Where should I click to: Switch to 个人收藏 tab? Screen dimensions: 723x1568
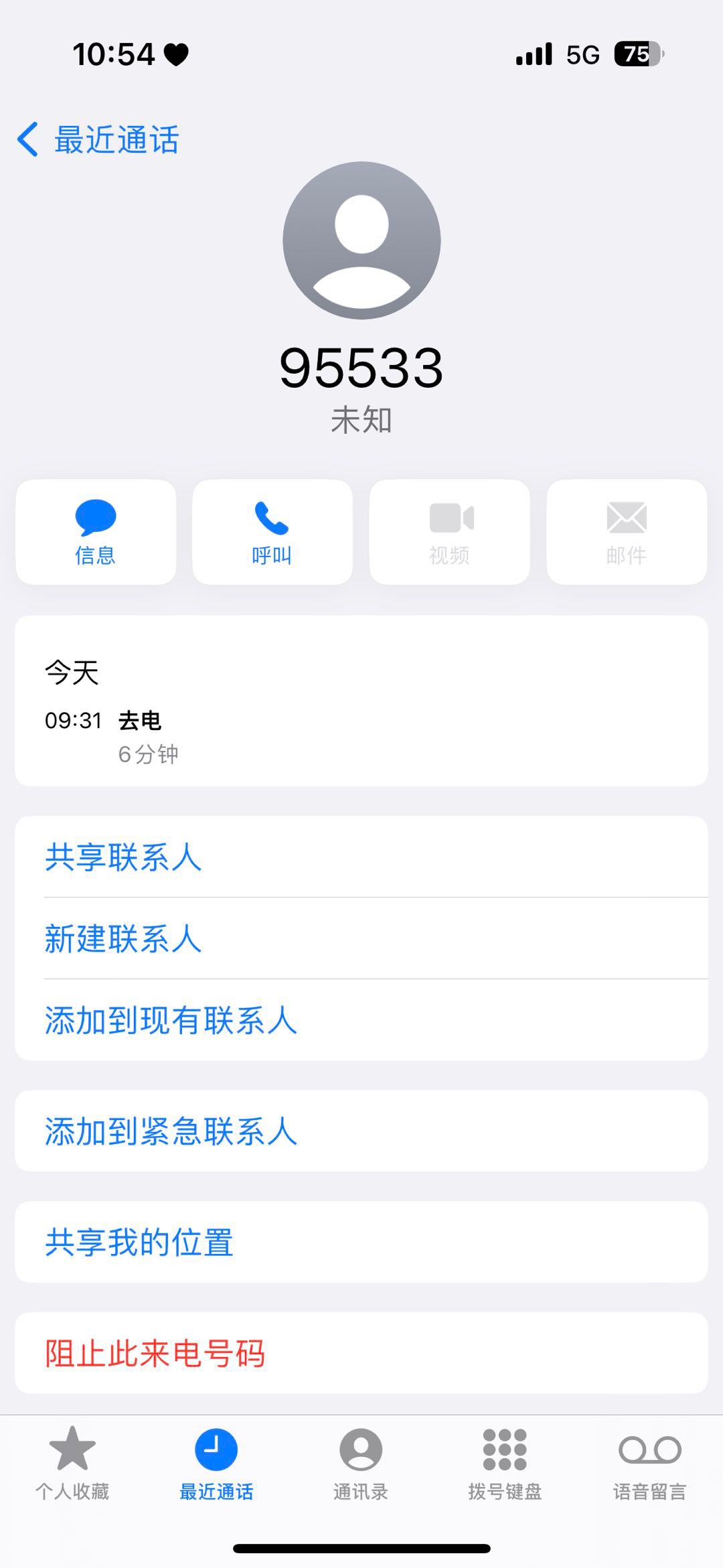(72, 1464)
